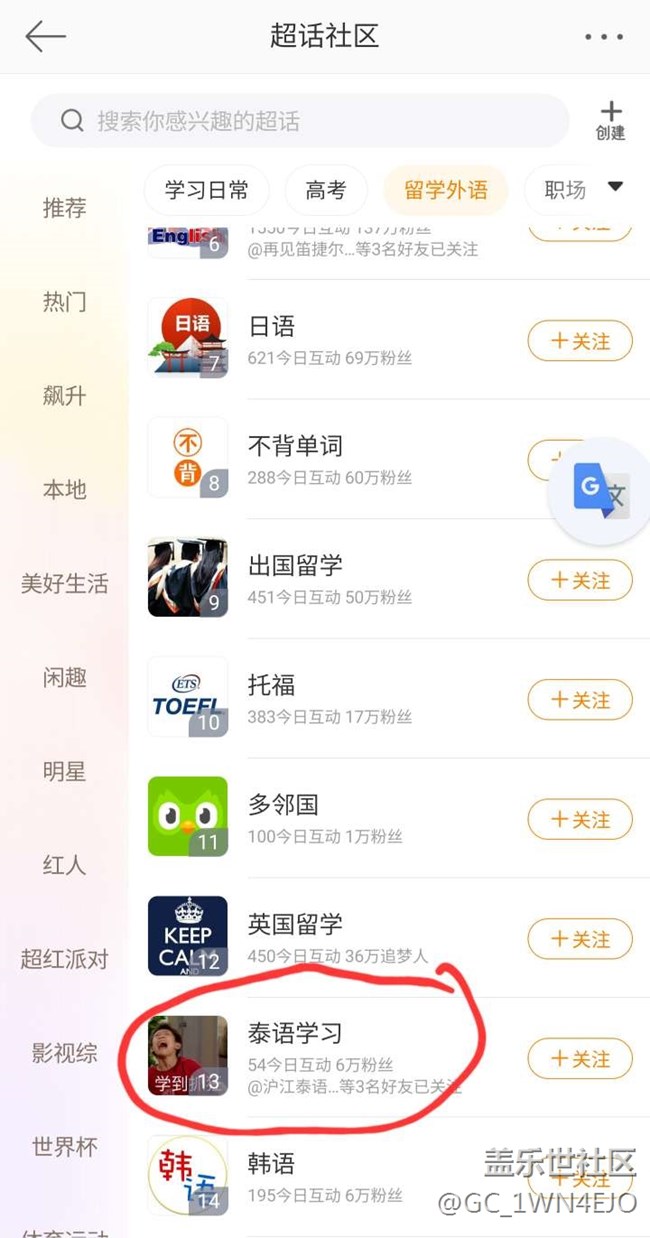Open the three-dot overflow menu
Image resolution: width=650 pixels, height=1238 pixels.
point(603,37)
